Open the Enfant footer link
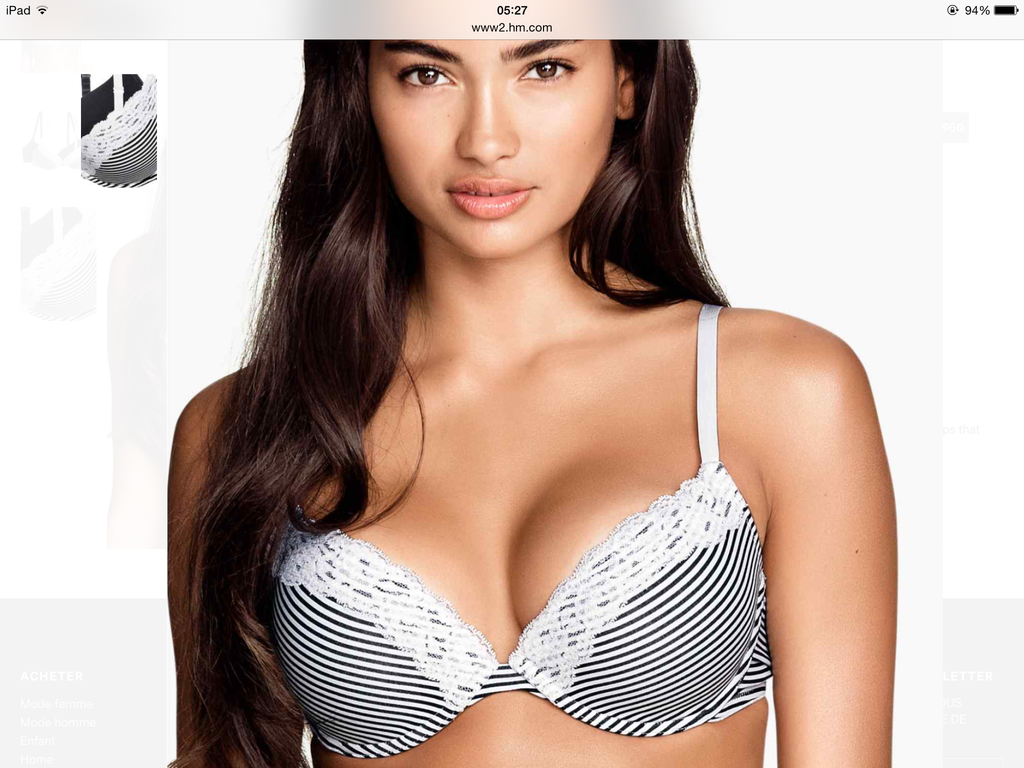The image size is (1024, 768). tap(38, 741)
